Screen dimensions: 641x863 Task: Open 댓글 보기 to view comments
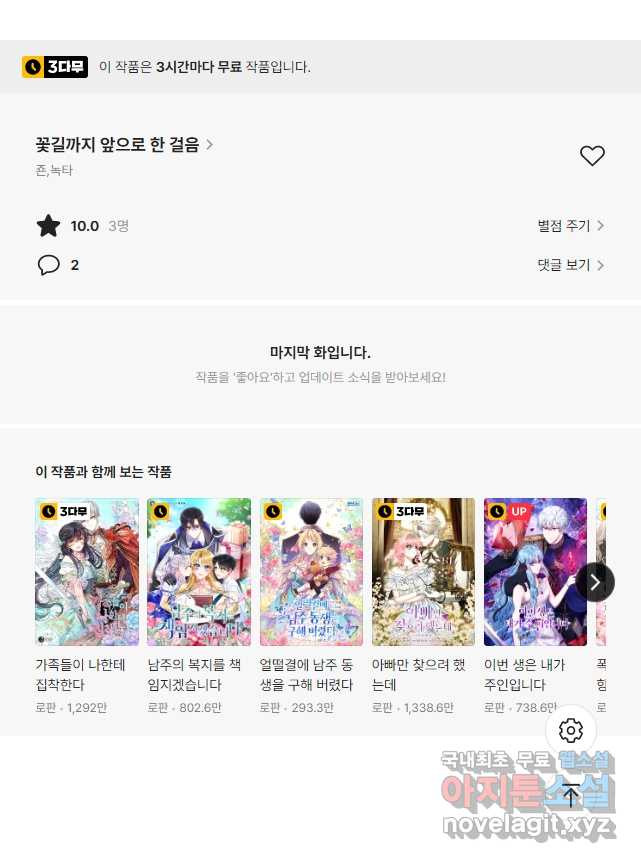click(x=570, y=265)
